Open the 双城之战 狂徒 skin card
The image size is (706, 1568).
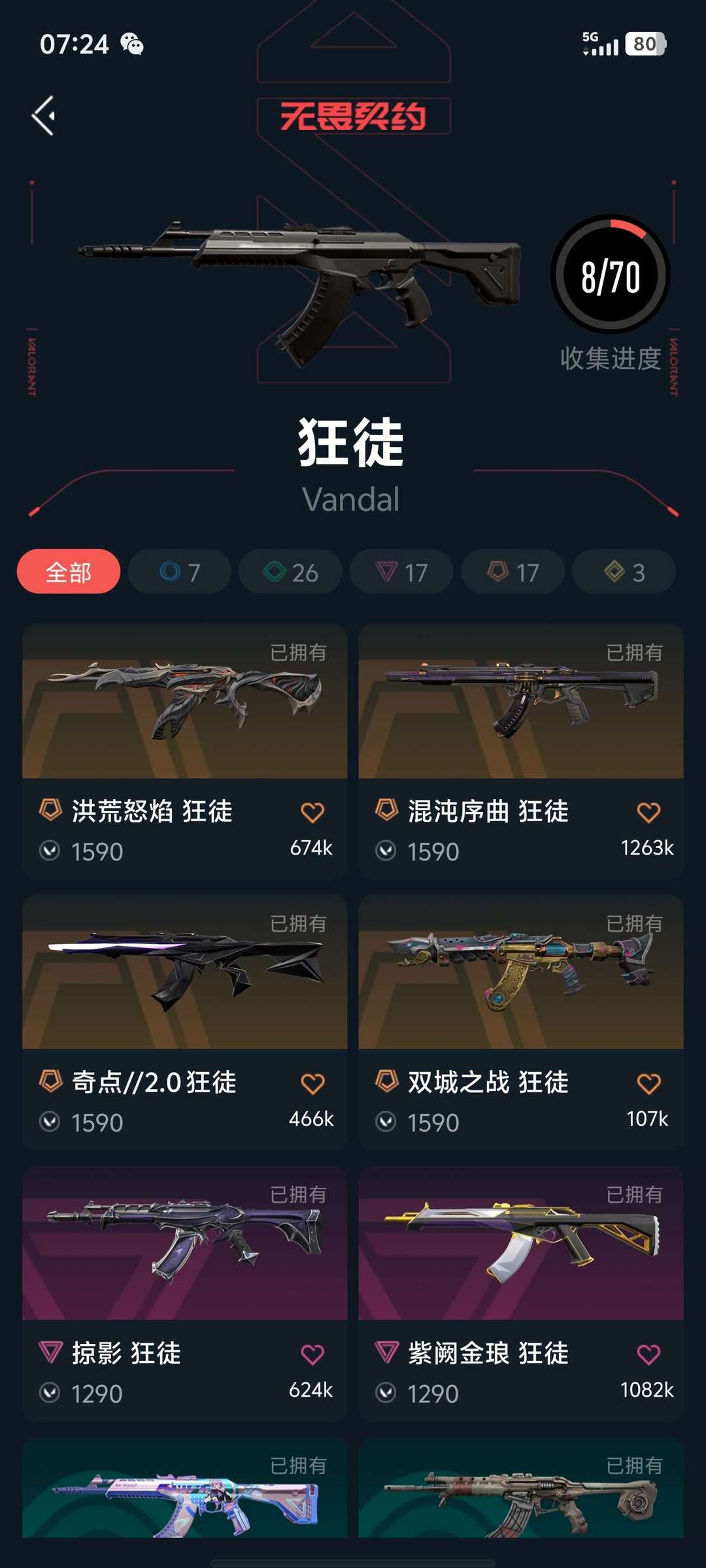pyautogui.click(x=521, y=1022)
